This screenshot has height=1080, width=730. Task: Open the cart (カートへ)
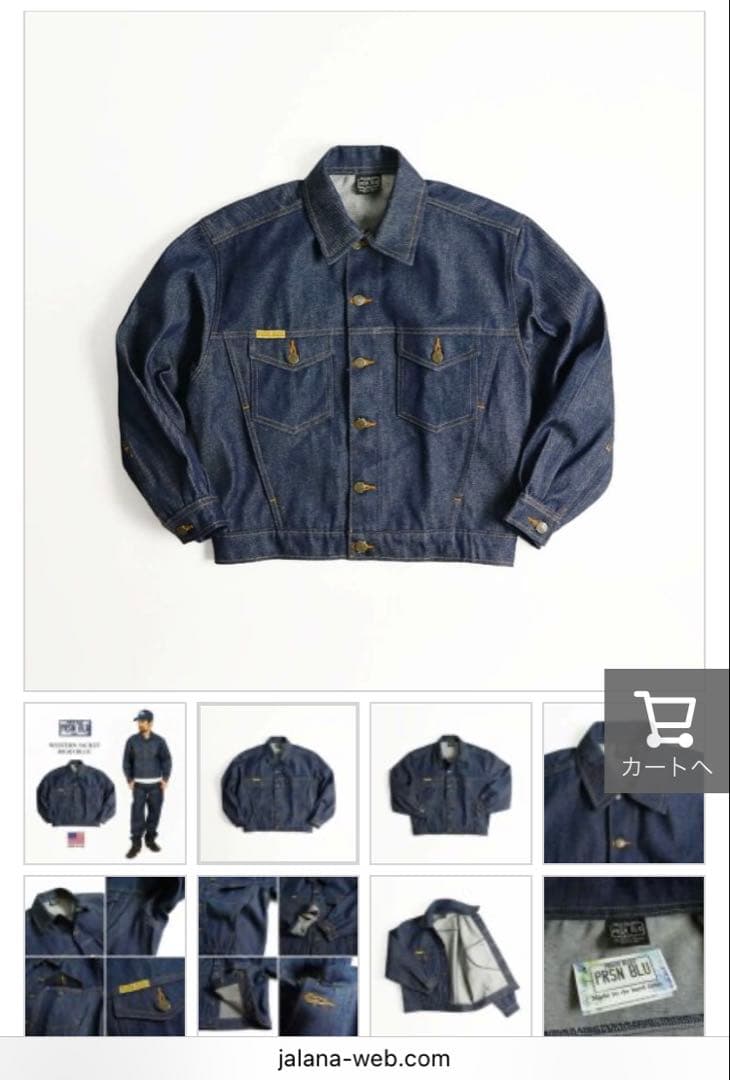(666, 731)
